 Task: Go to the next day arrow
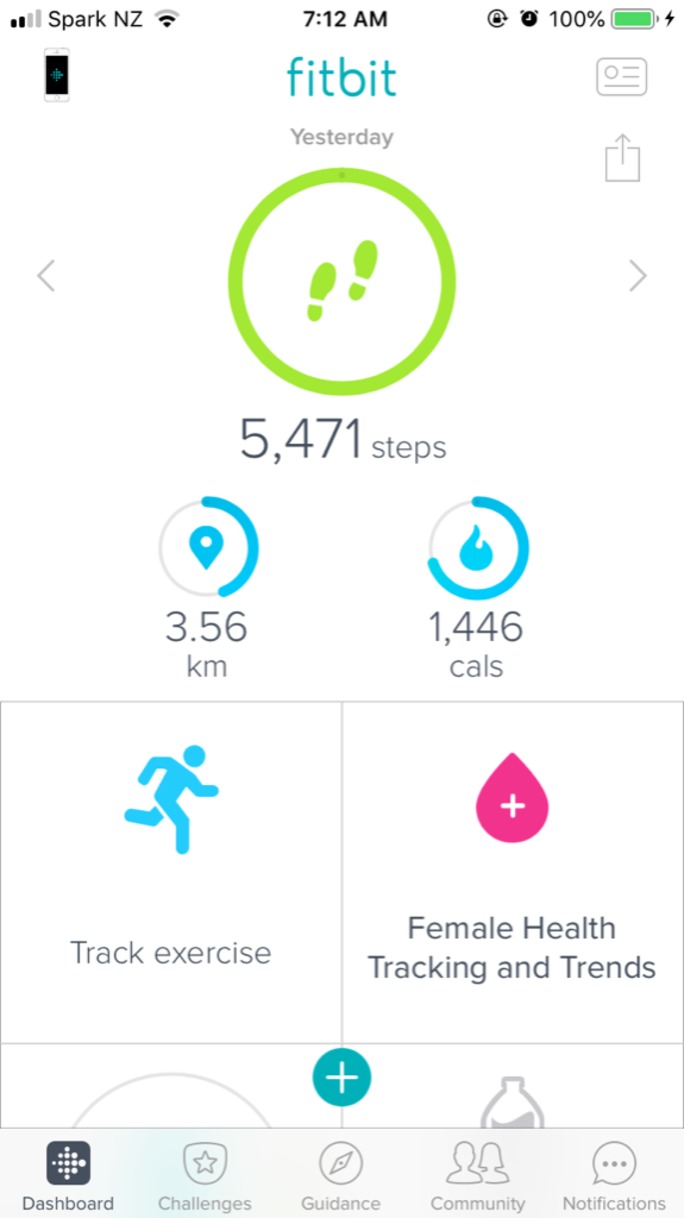click(x=637, y=276)
